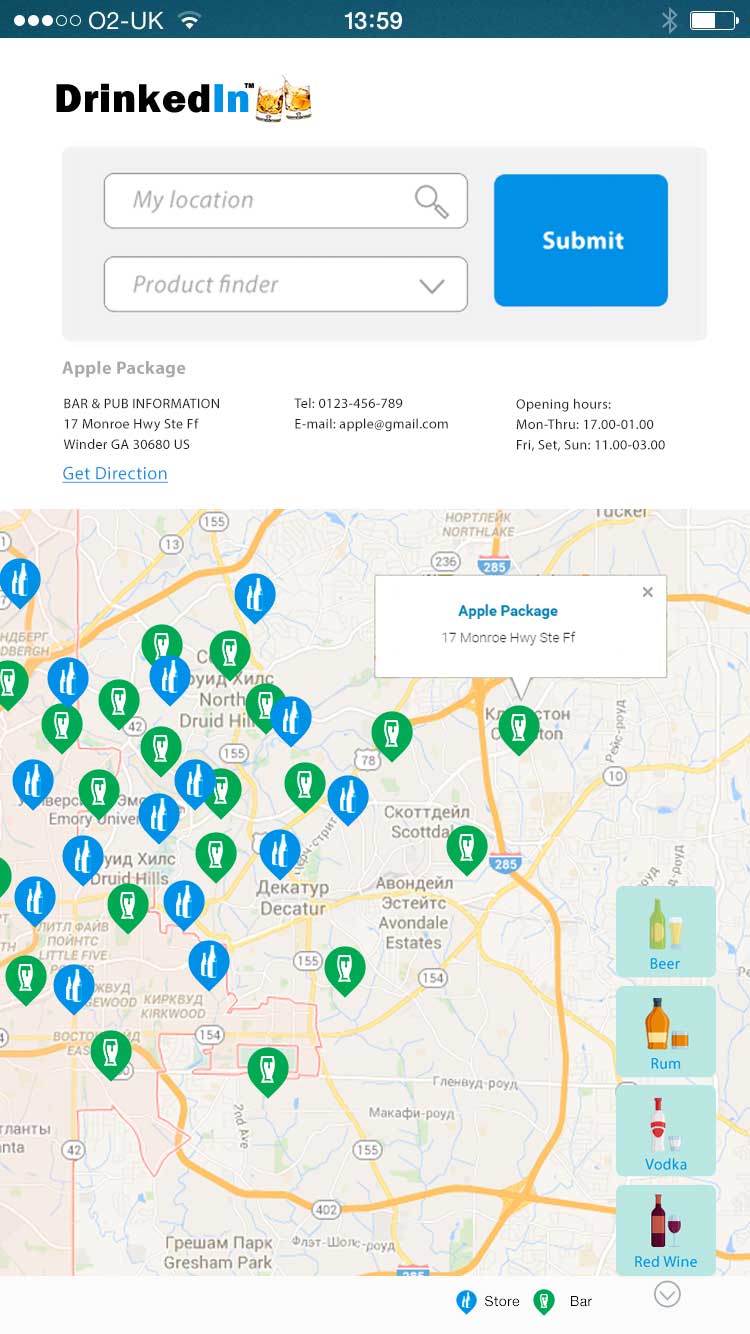Open the Get Direction link

[x=115, y=473]
